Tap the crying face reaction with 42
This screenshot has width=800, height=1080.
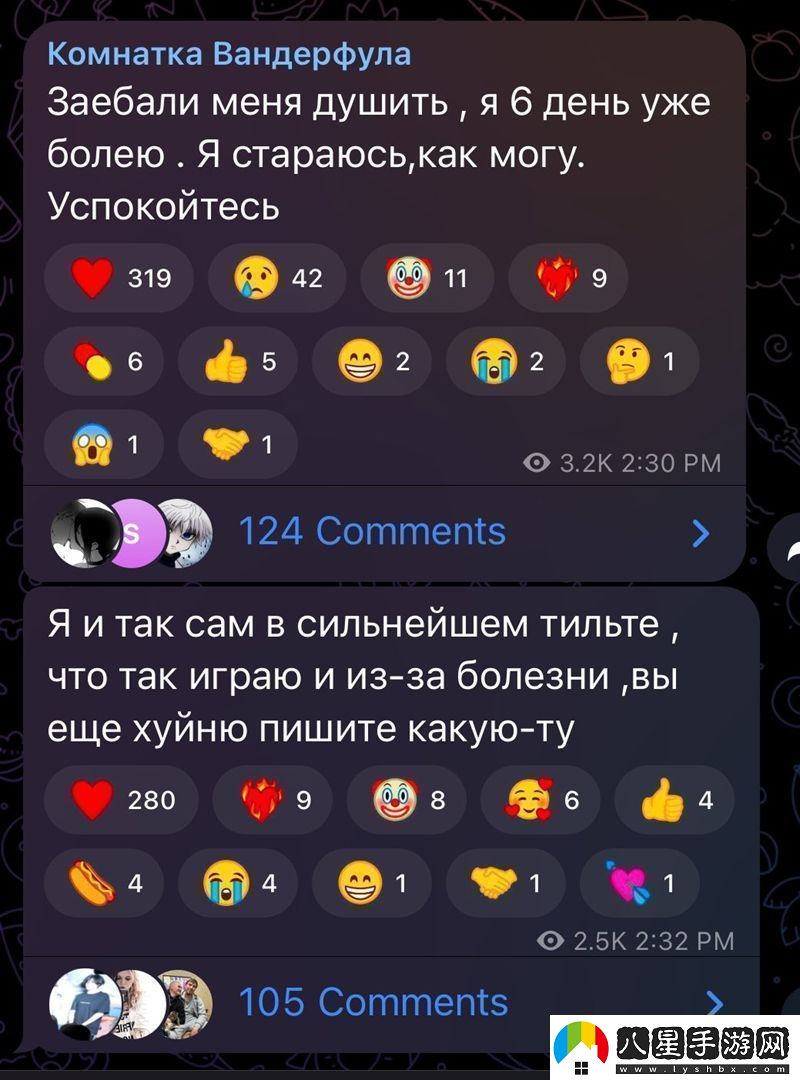click(277, 278)
